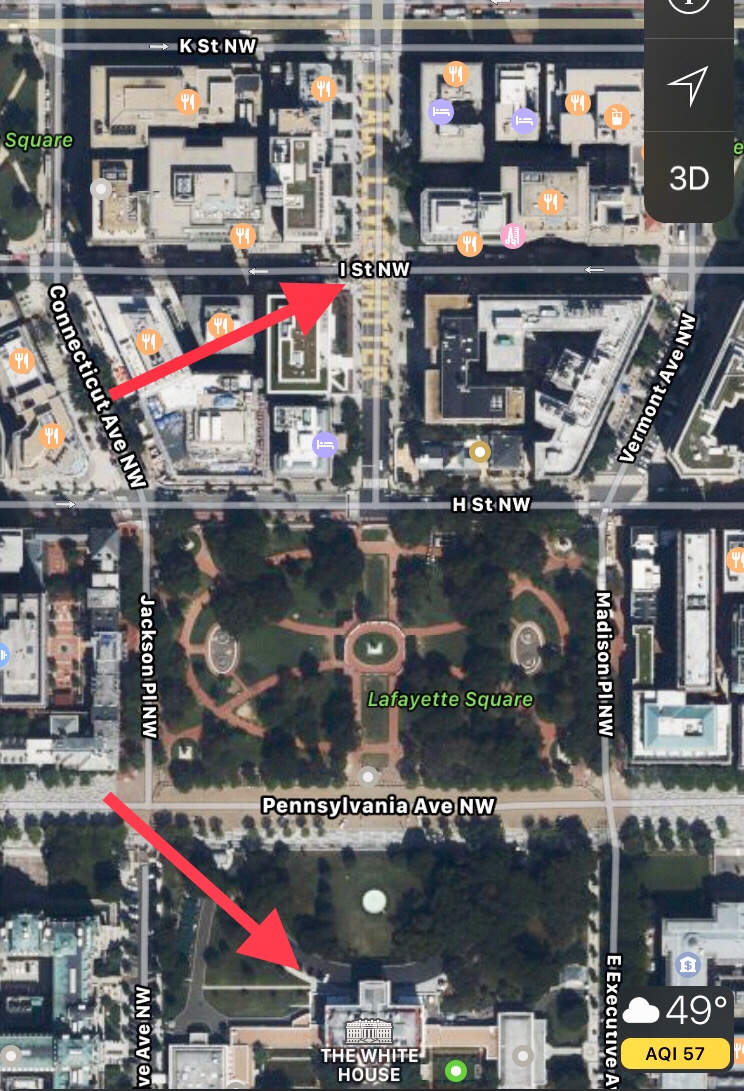
Task: Open the hotel marker near H St NW
Action: (323, 443)
